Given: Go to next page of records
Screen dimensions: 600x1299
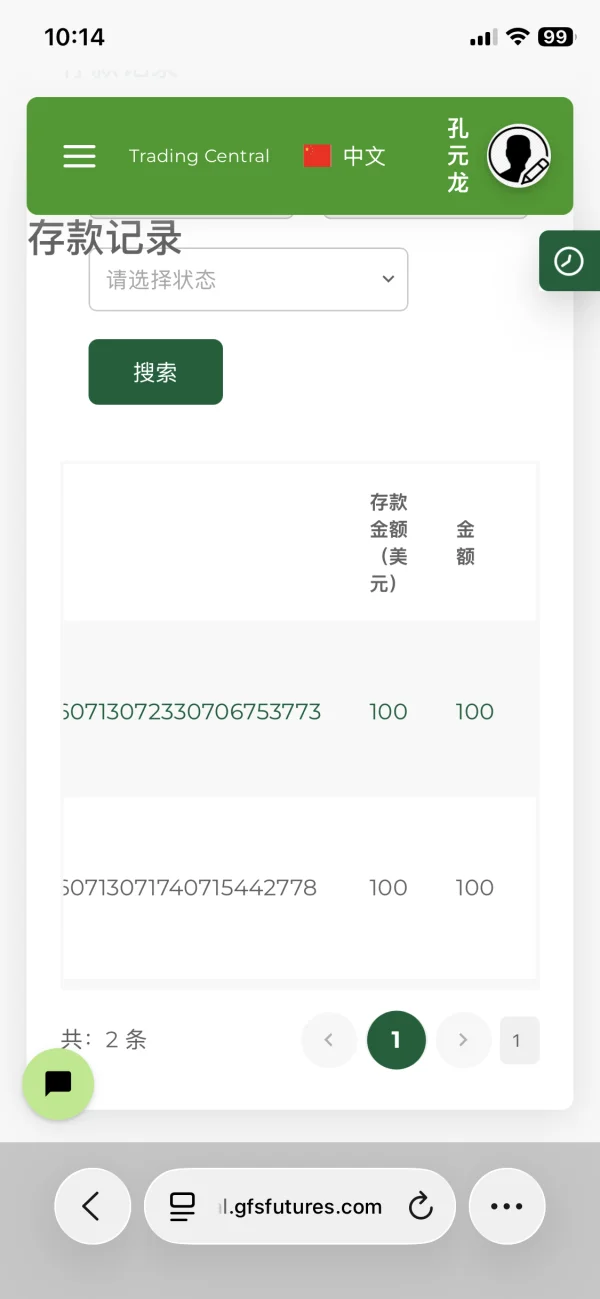Looking at the screenshot, I should click(463, 1040).
